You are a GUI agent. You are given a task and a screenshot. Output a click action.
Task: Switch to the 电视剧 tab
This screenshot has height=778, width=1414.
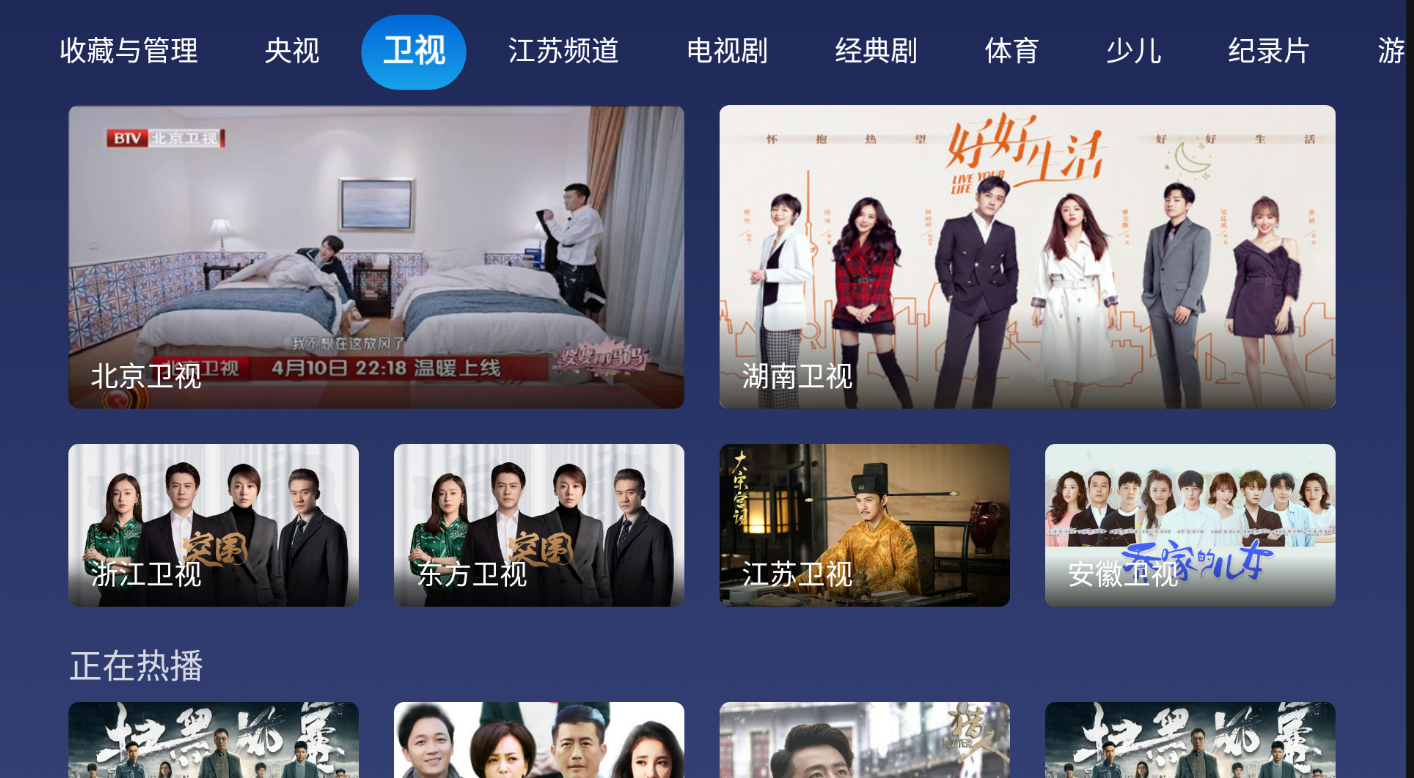(x=727, y=51)
